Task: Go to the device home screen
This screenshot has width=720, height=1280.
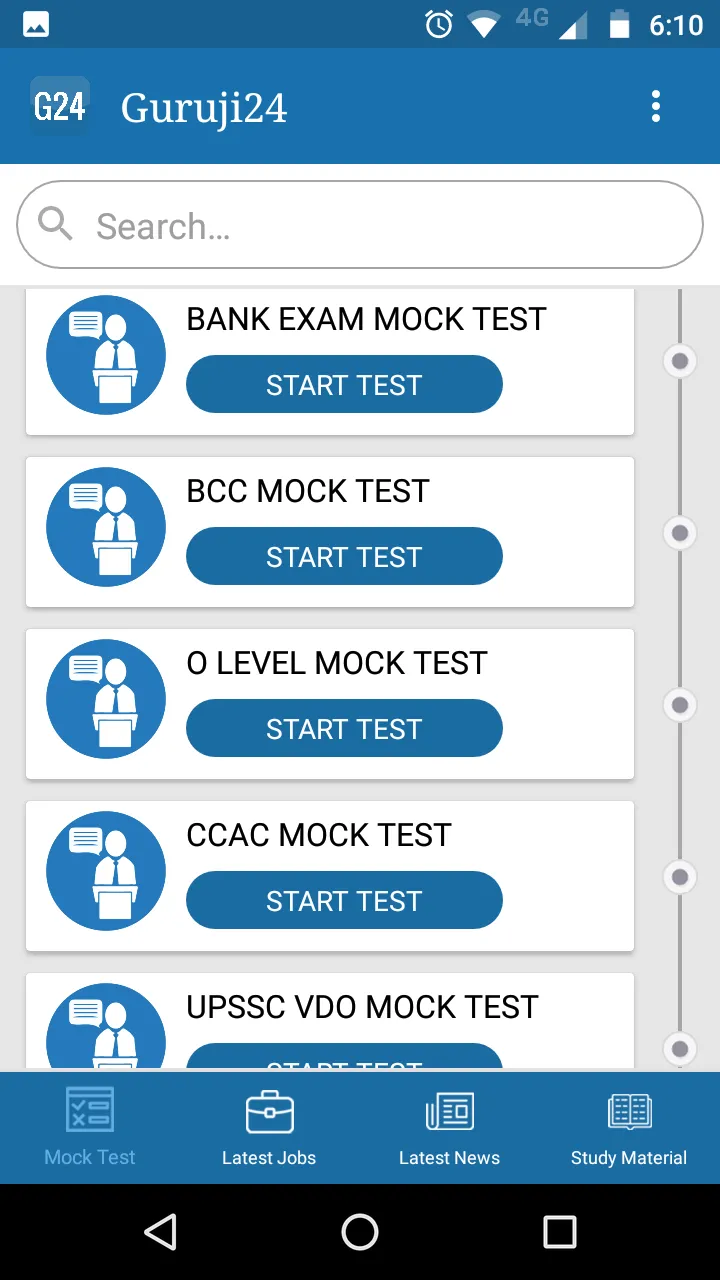Action: coord(360,1232)
